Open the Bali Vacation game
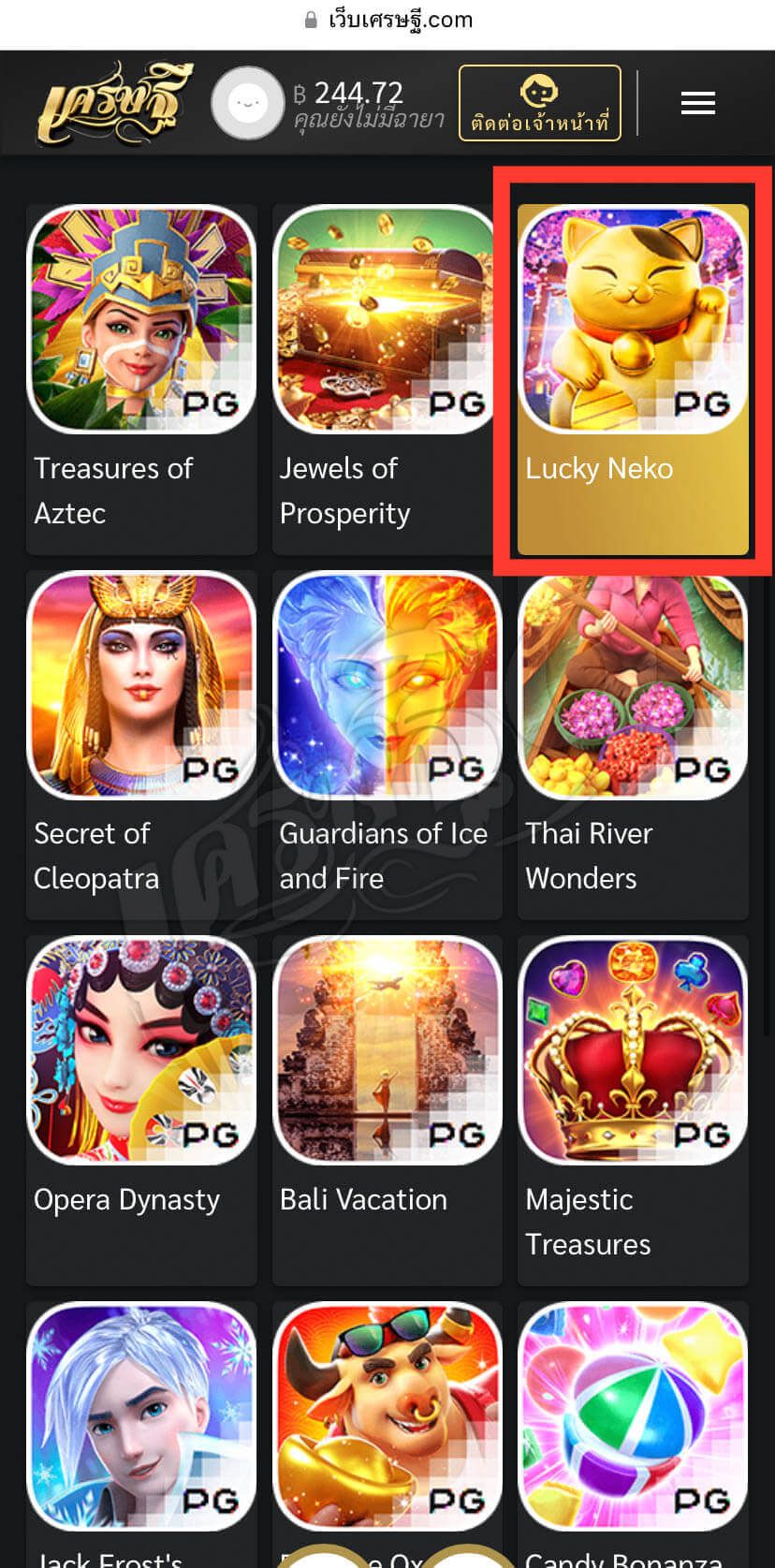The height and width of the screenshot is (1568, 775). (x=387, y=1050)
